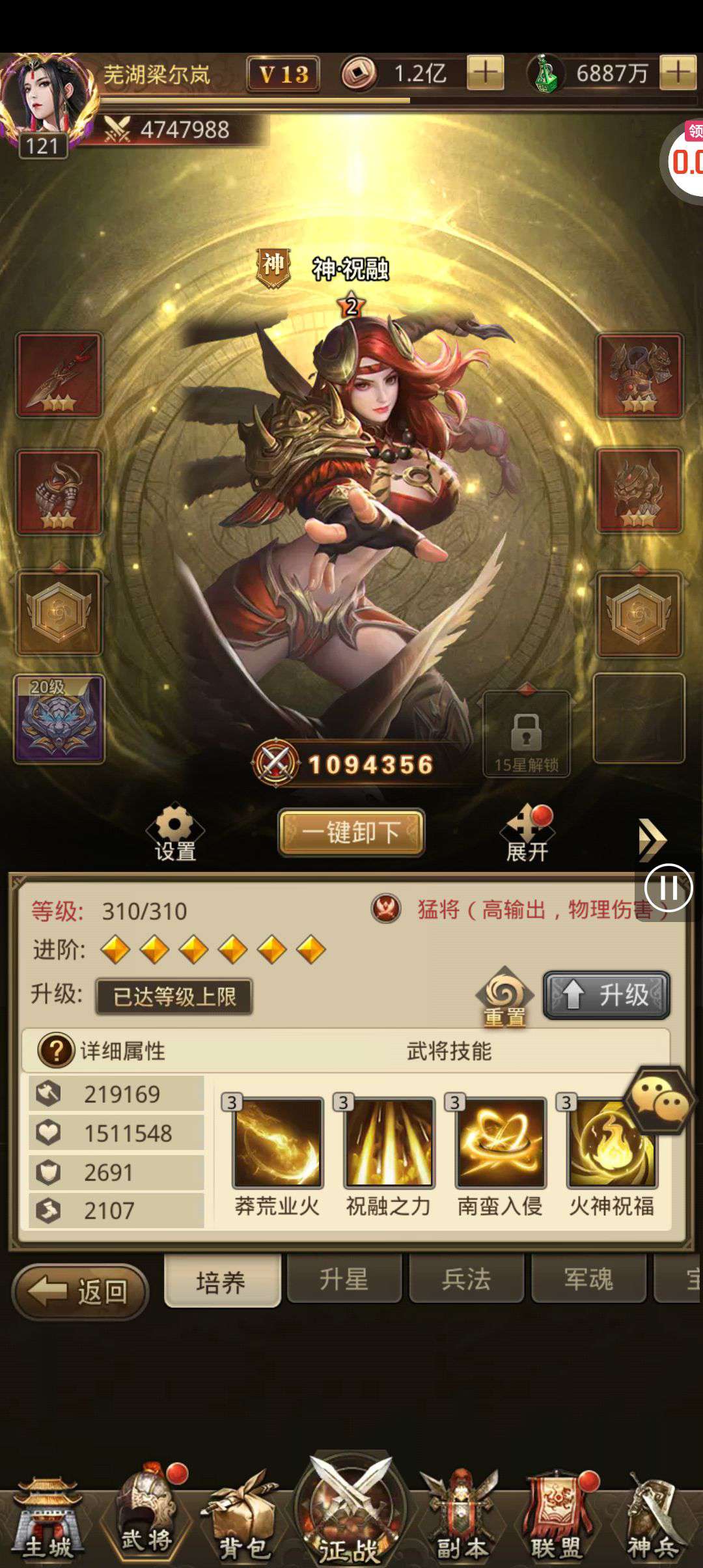Viewport: 703px width, 1568px height.
Task: Open 详细属性 help question mark
Action: (57, 1050)
